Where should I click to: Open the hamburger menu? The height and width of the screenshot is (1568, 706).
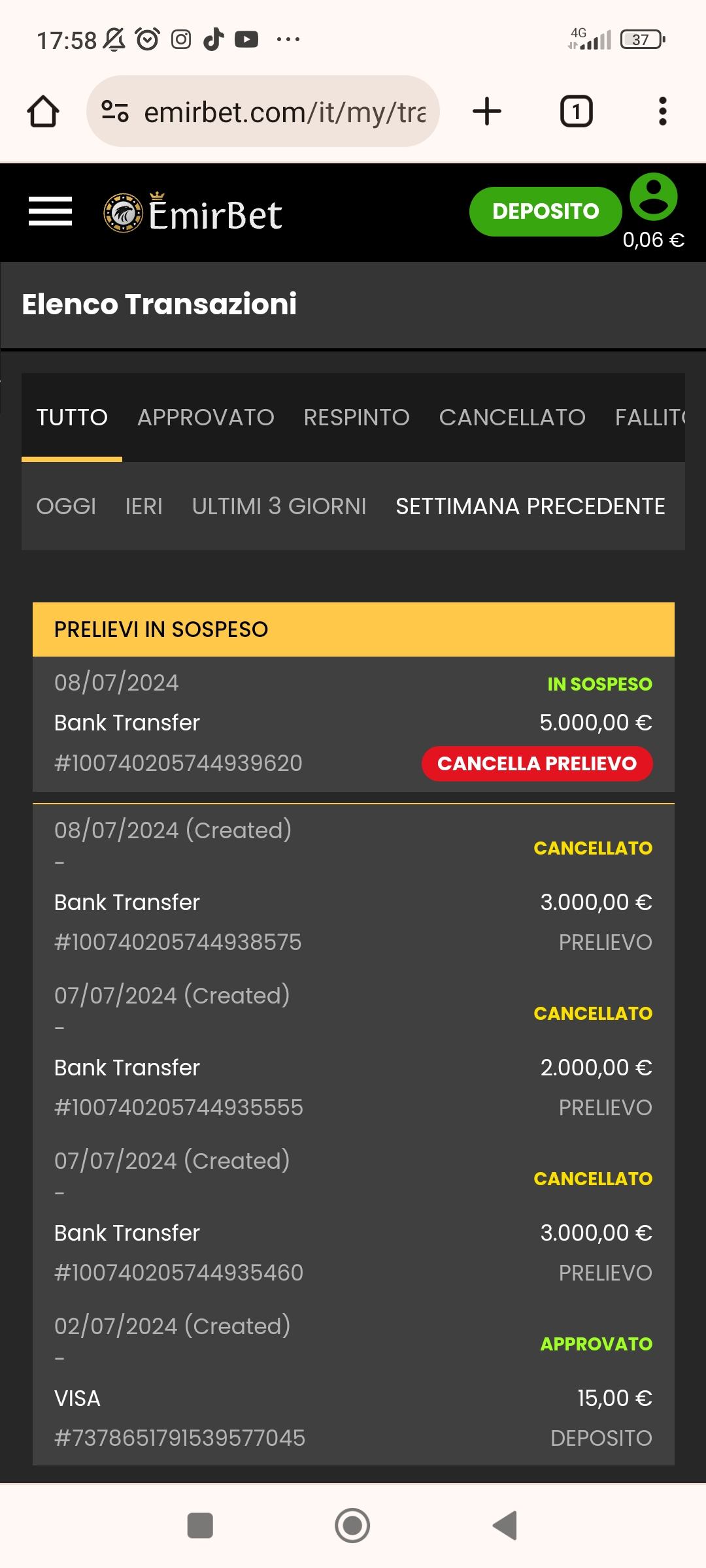50,212
